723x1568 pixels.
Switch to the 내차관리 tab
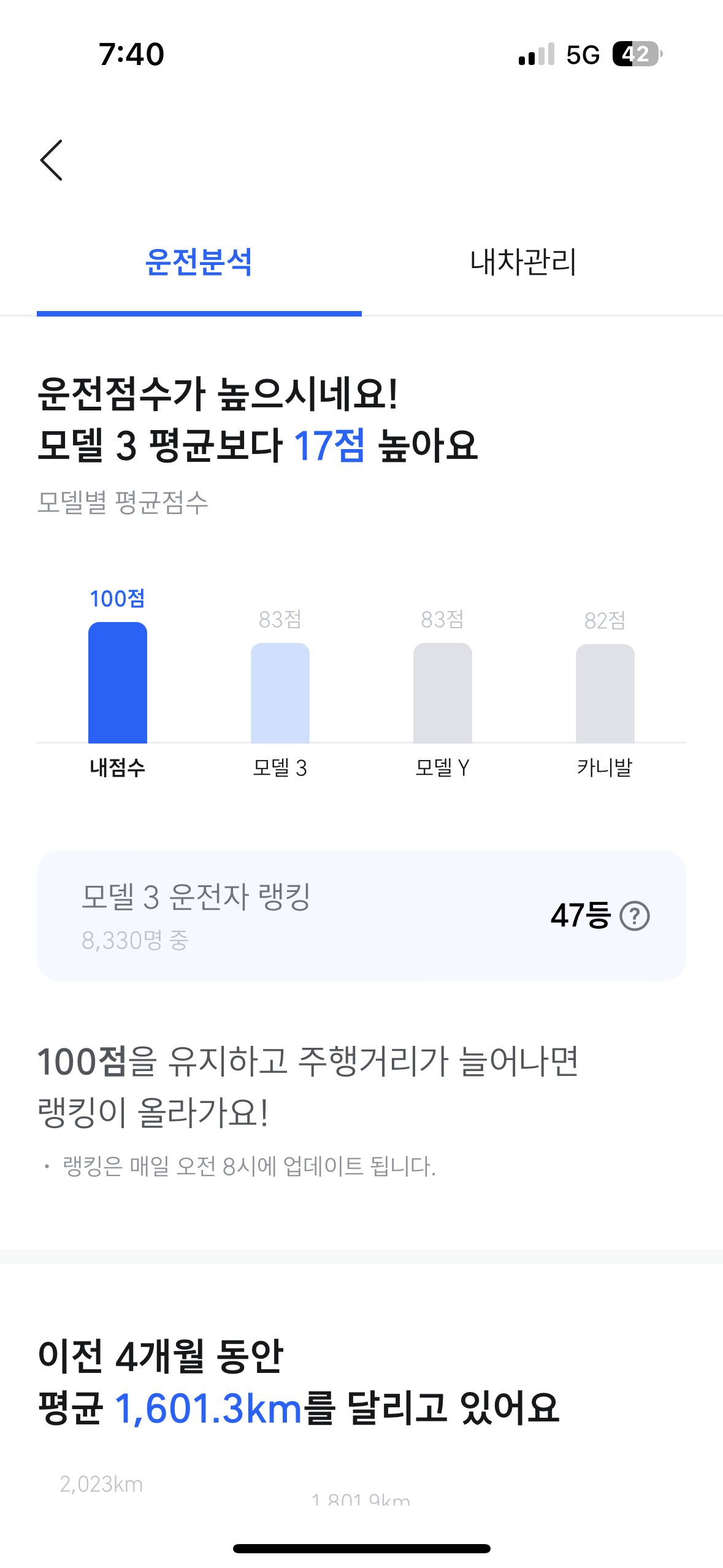click(523, 263)
